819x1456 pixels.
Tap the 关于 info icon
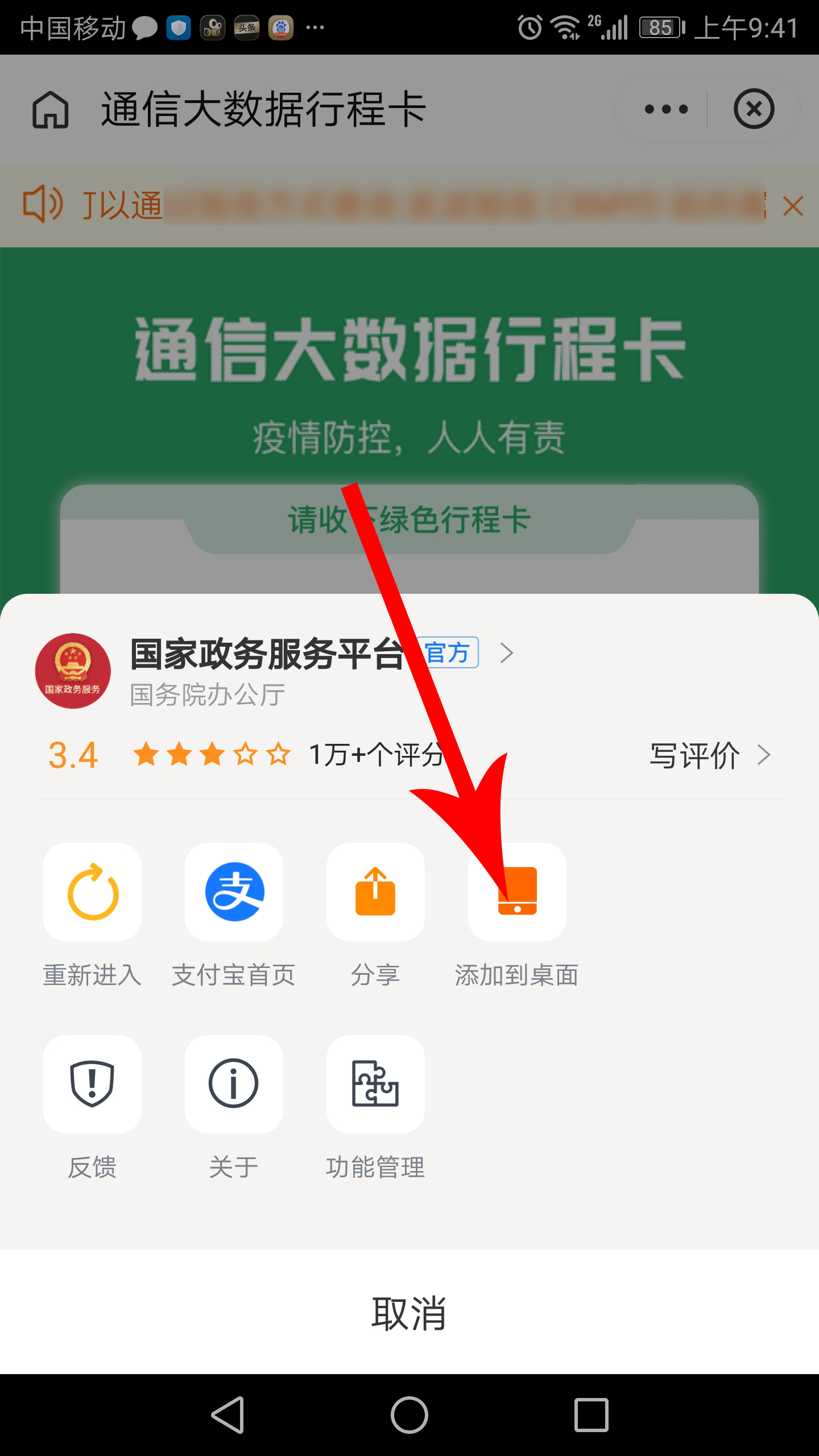coord(234,1083)
